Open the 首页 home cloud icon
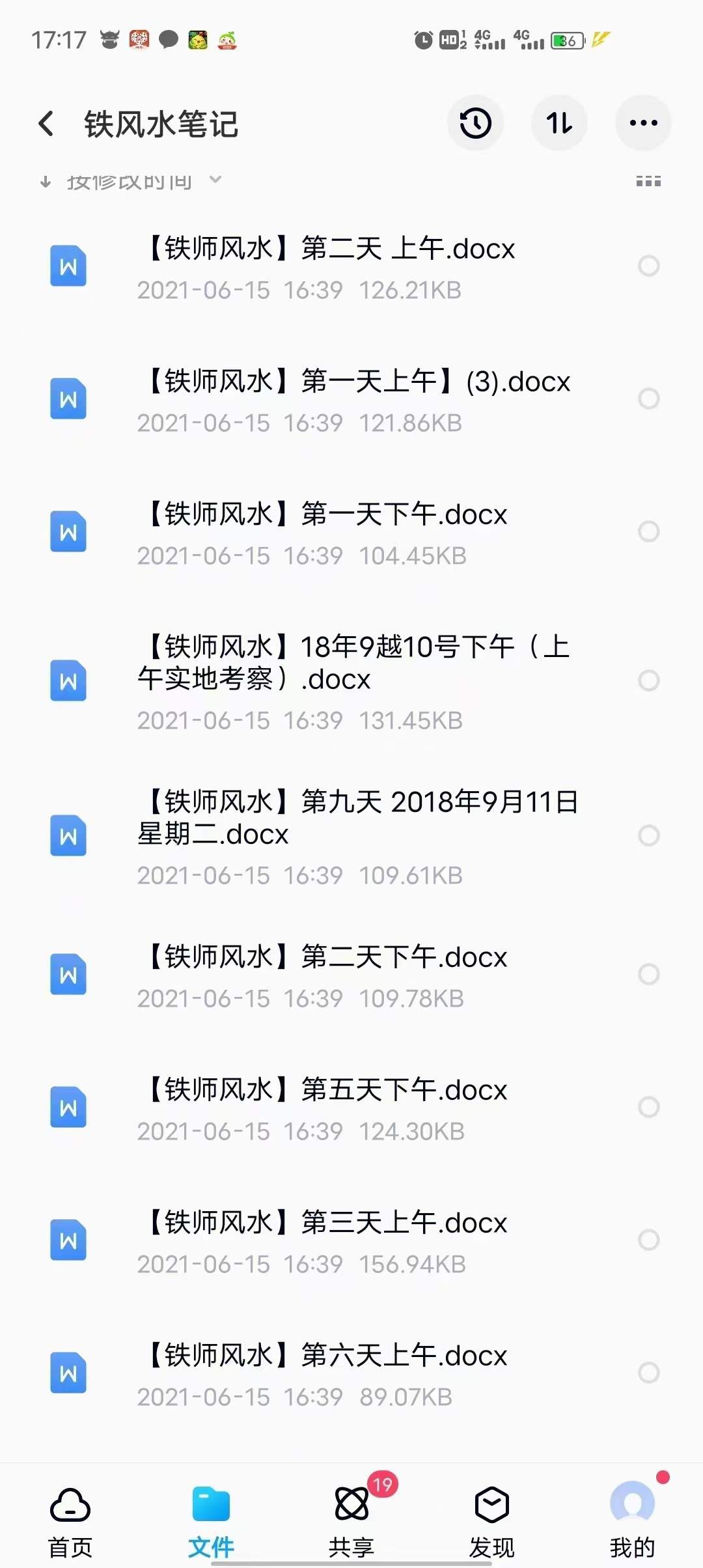 (68, 1504)
